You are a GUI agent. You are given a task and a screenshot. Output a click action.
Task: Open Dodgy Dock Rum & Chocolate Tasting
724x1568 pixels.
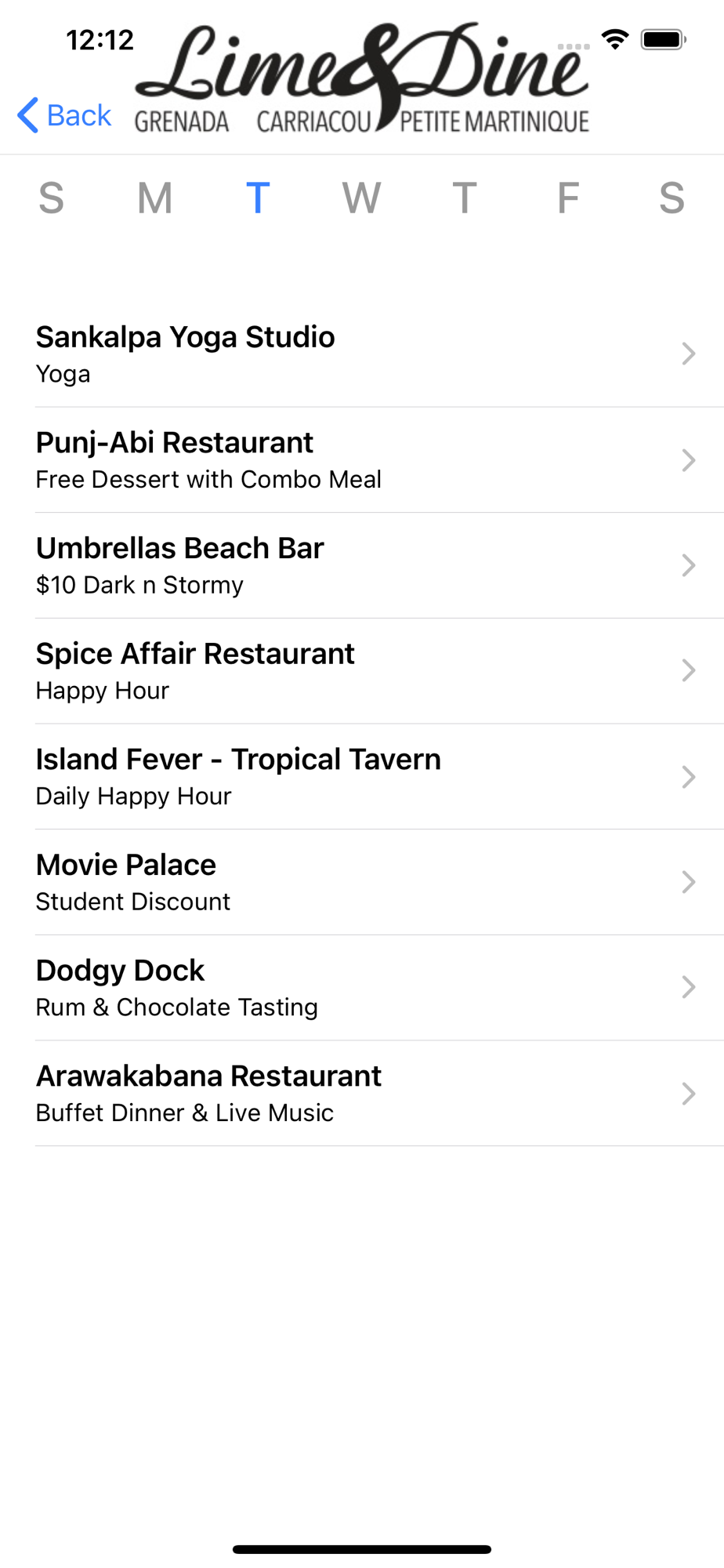[362, 988]
